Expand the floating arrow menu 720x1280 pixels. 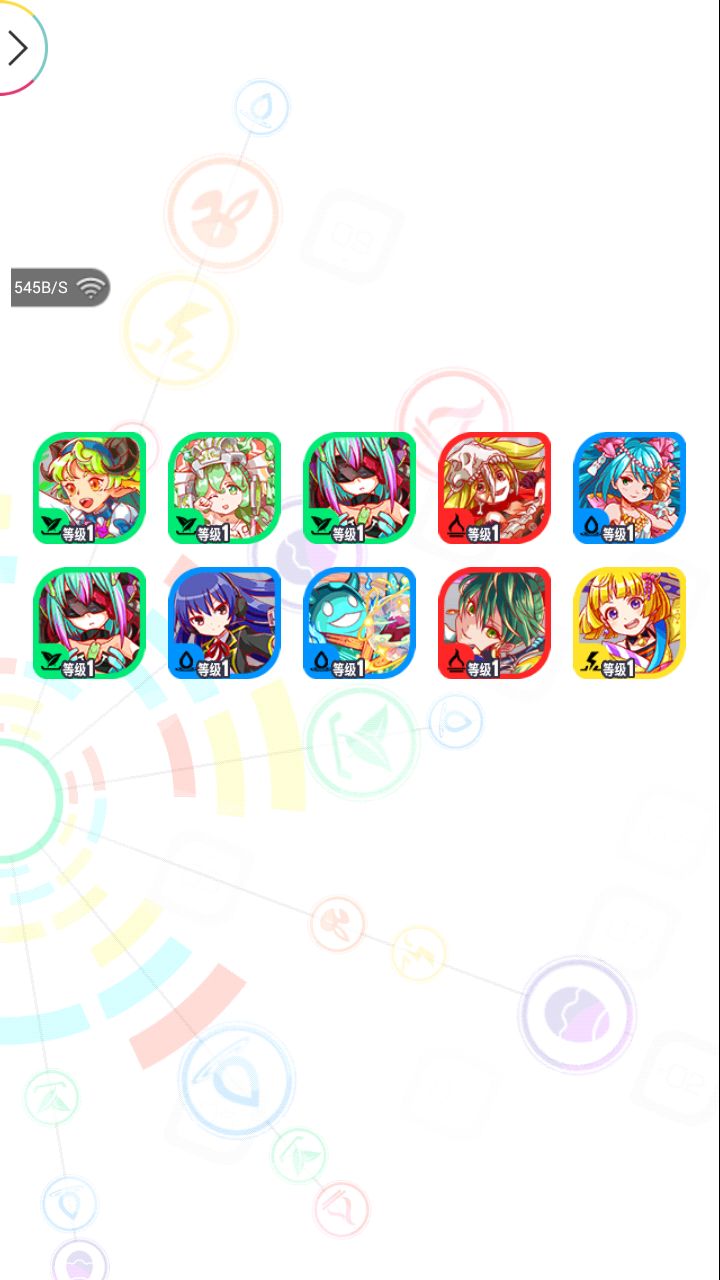(x=18, y=47)
